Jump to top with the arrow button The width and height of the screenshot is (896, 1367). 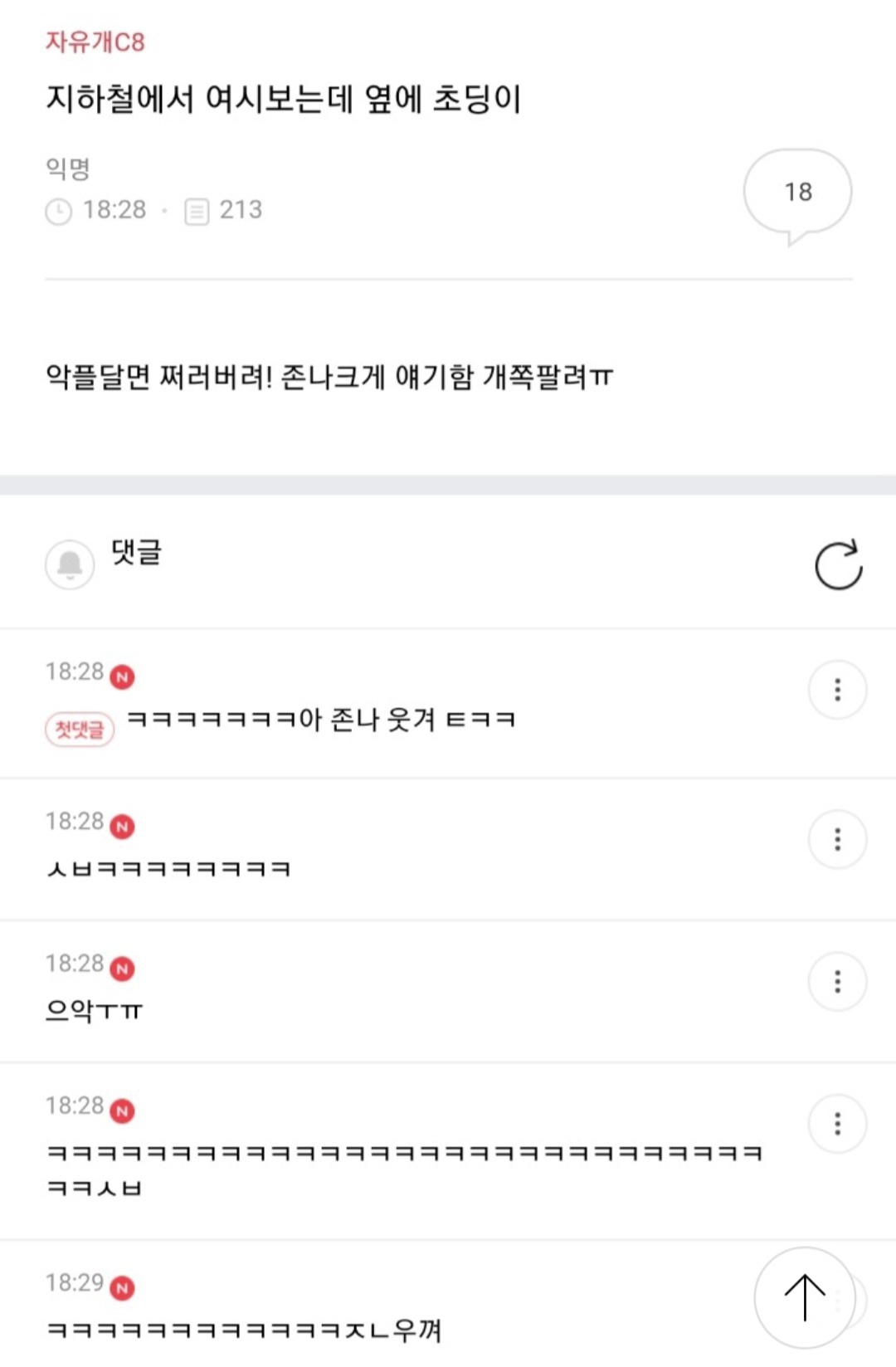(x=804, y=1297)
